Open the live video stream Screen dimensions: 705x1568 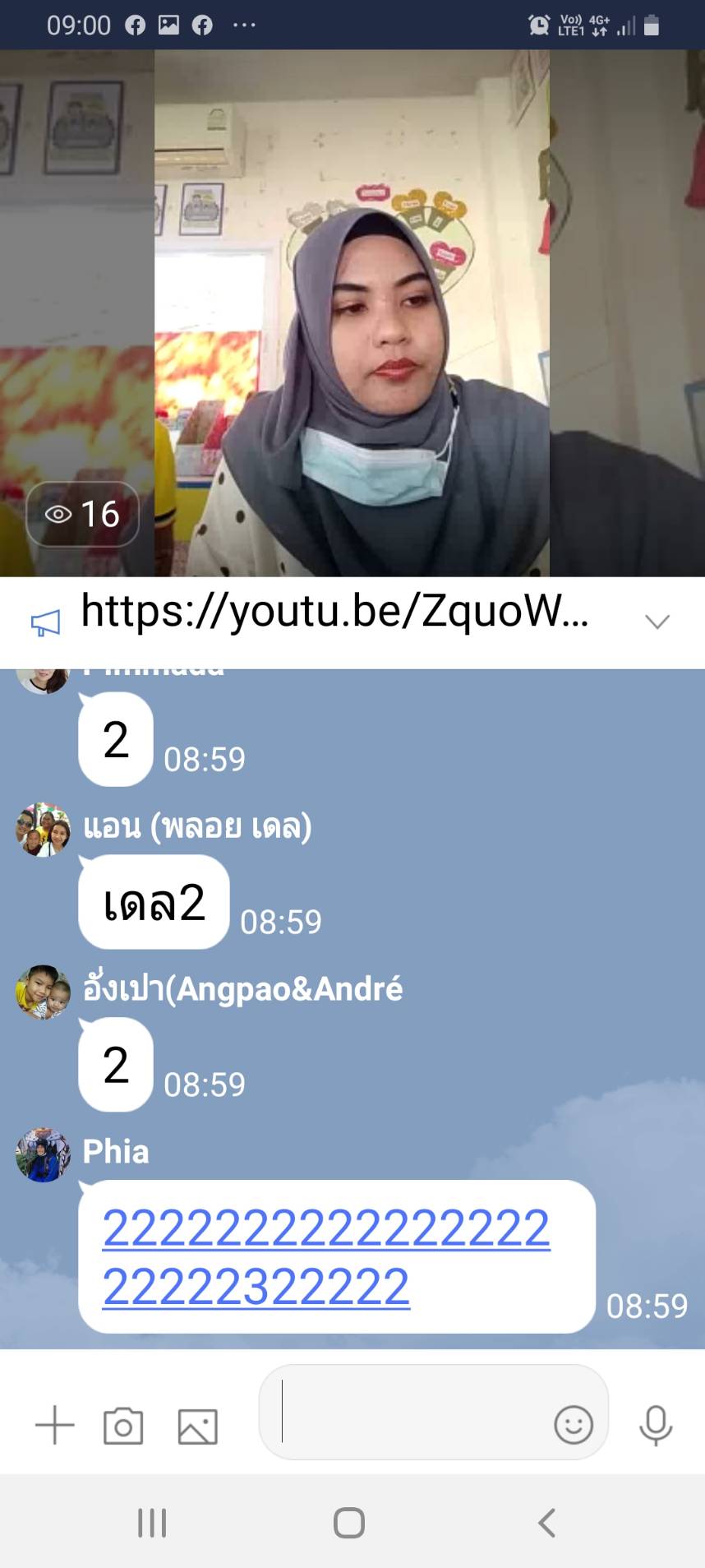pos(352,312)
